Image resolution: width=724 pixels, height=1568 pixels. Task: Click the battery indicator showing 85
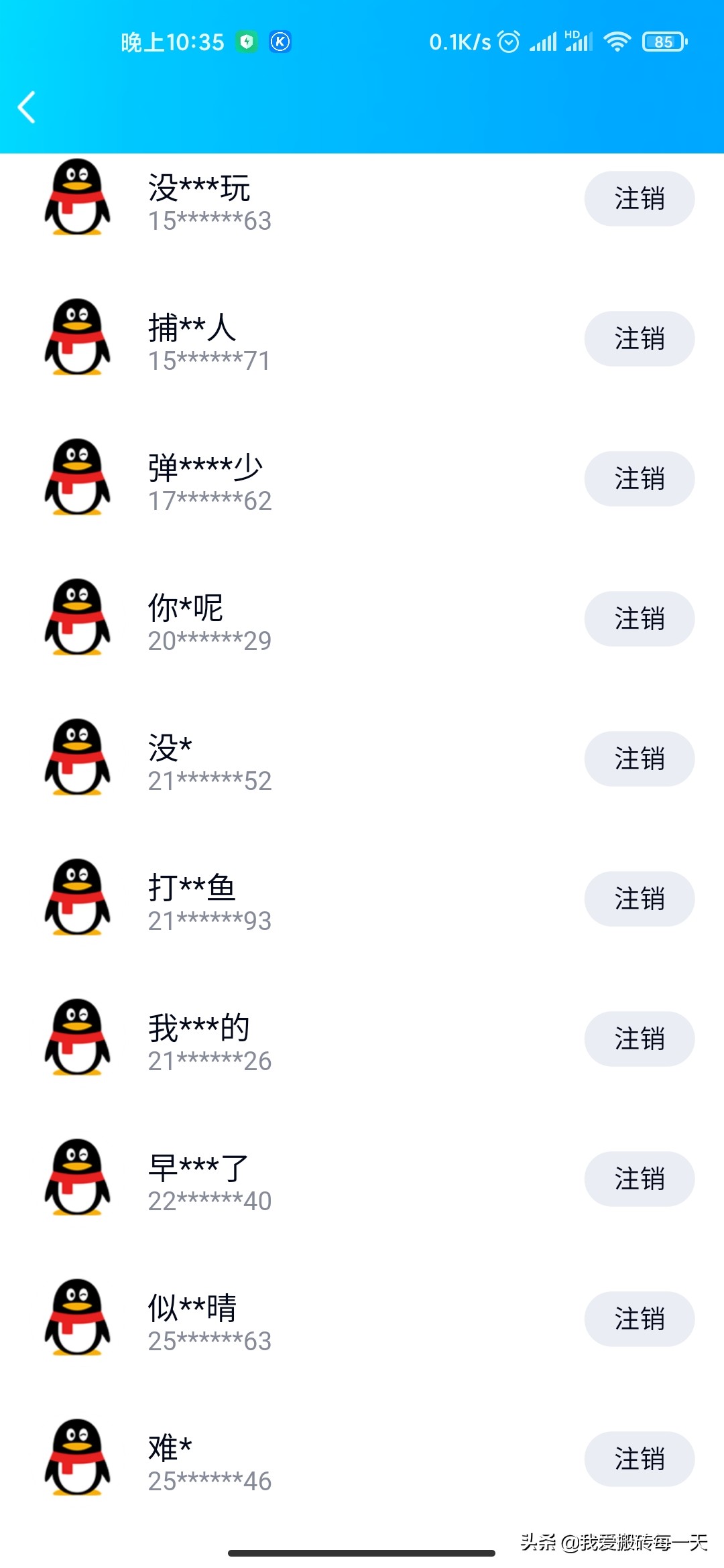pos(664,42)
